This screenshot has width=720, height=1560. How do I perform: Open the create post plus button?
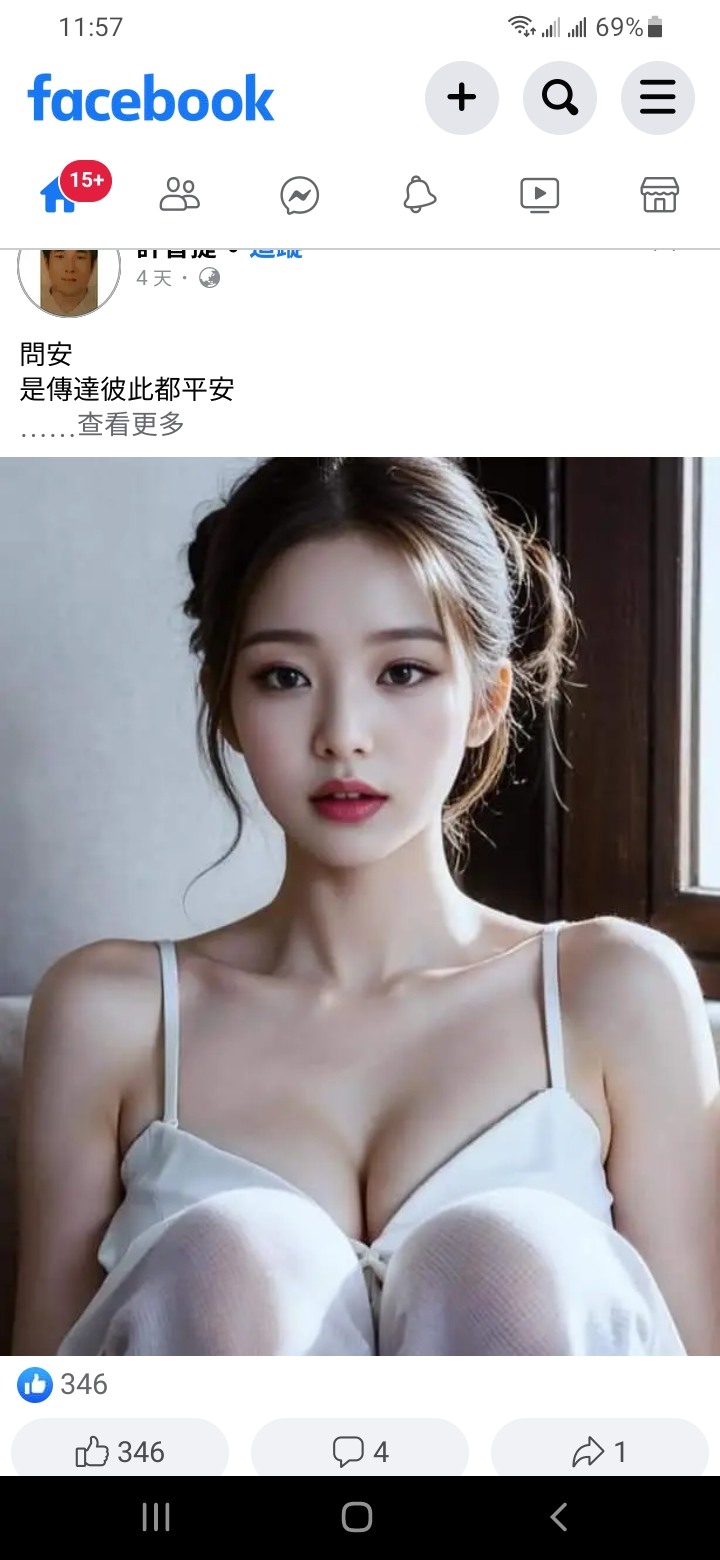point(461,98)
